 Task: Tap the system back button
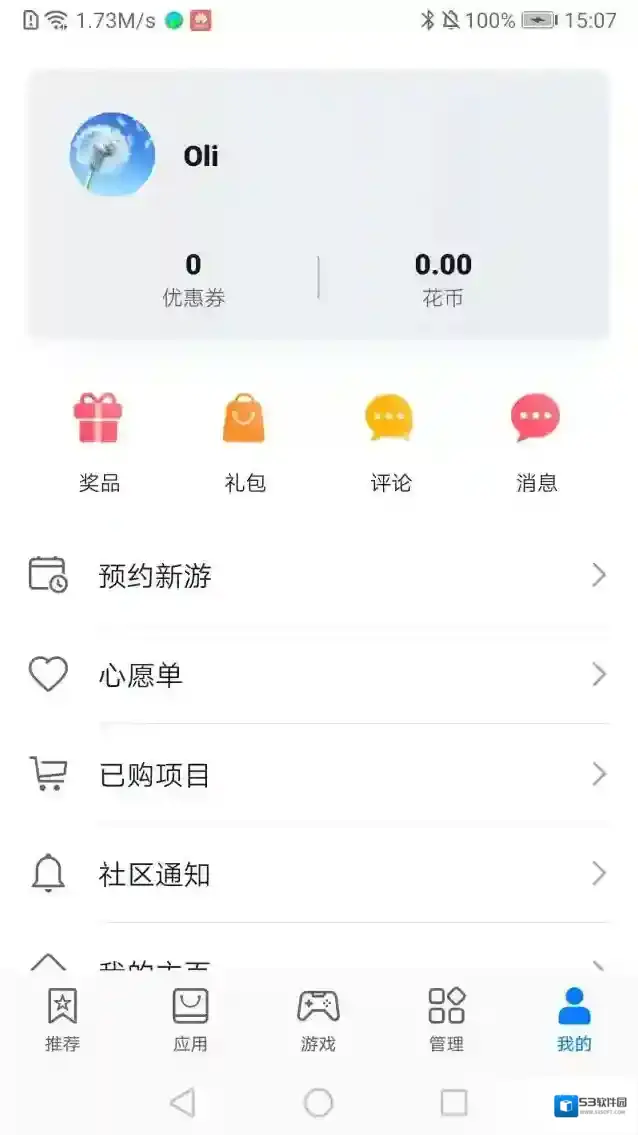pyautogui.click(x=182, y=1103)
